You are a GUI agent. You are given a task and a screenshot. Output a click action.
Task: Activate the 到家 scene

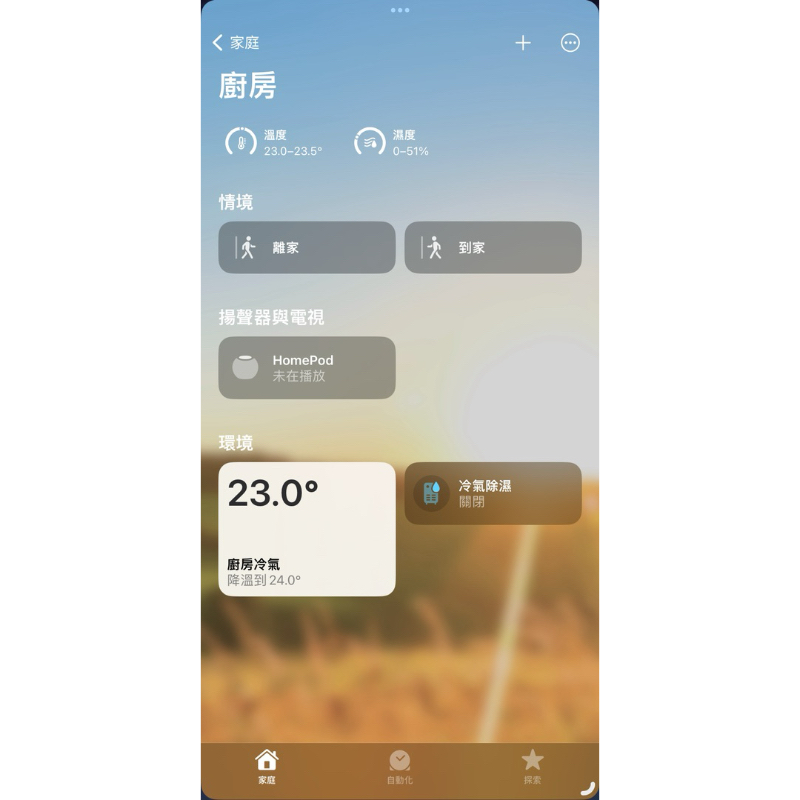click(x=493, y=247)
